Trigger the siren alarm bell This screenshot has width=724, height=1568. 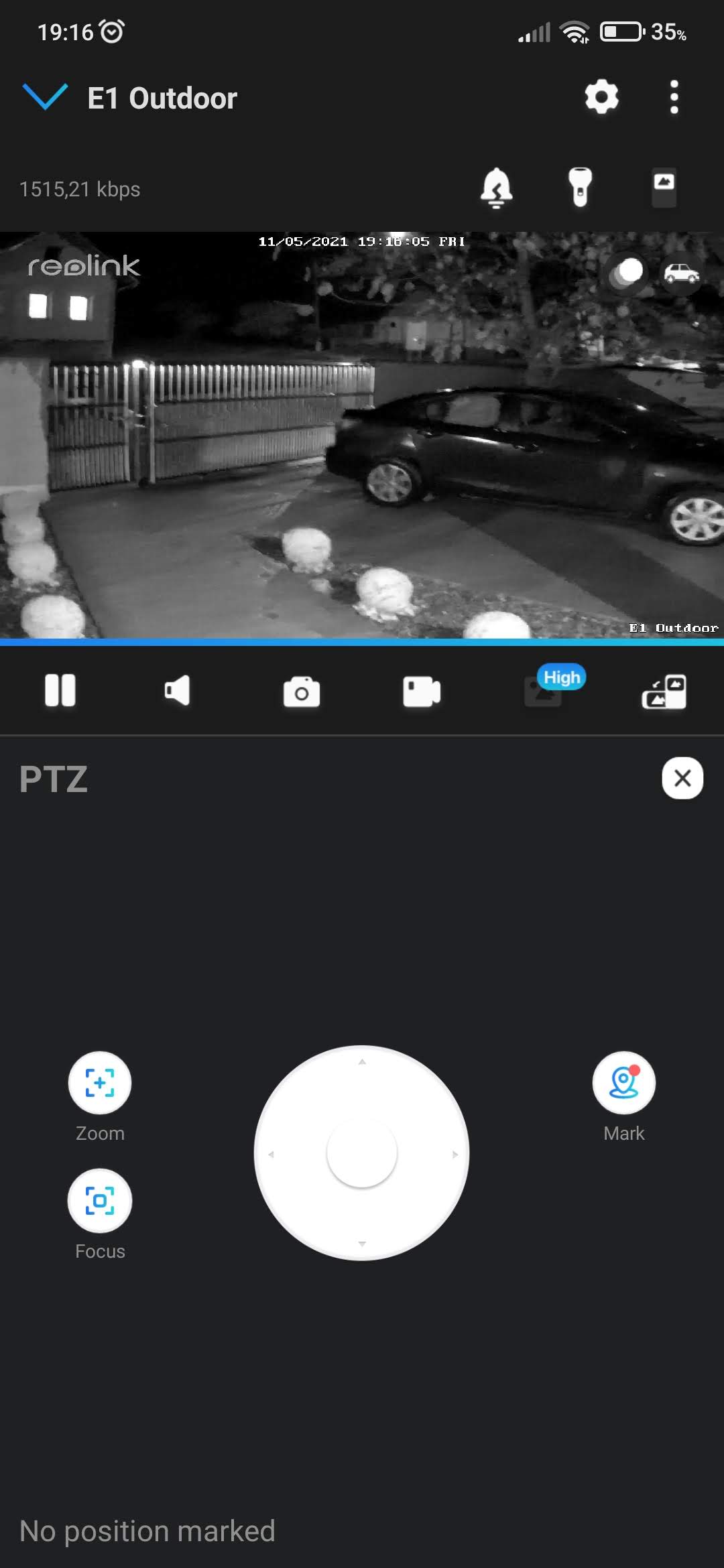tap(496, 188)
